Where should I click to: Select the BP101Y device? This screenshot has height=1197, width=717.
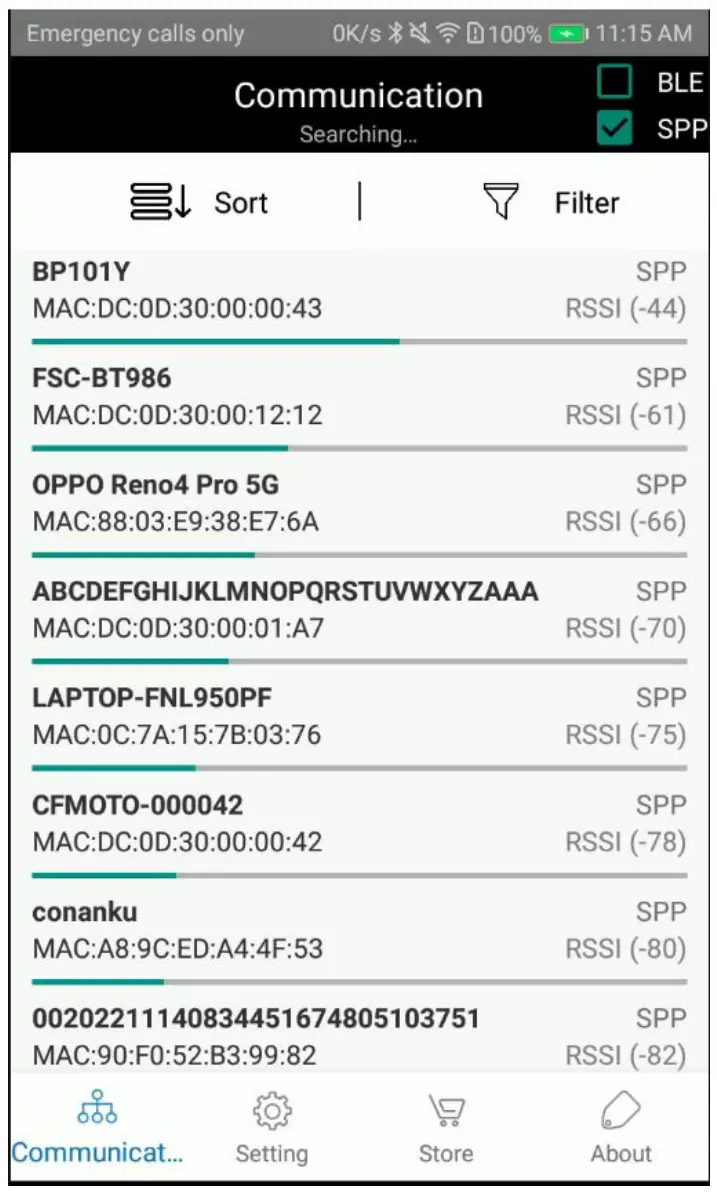click(x=358, y=291)
